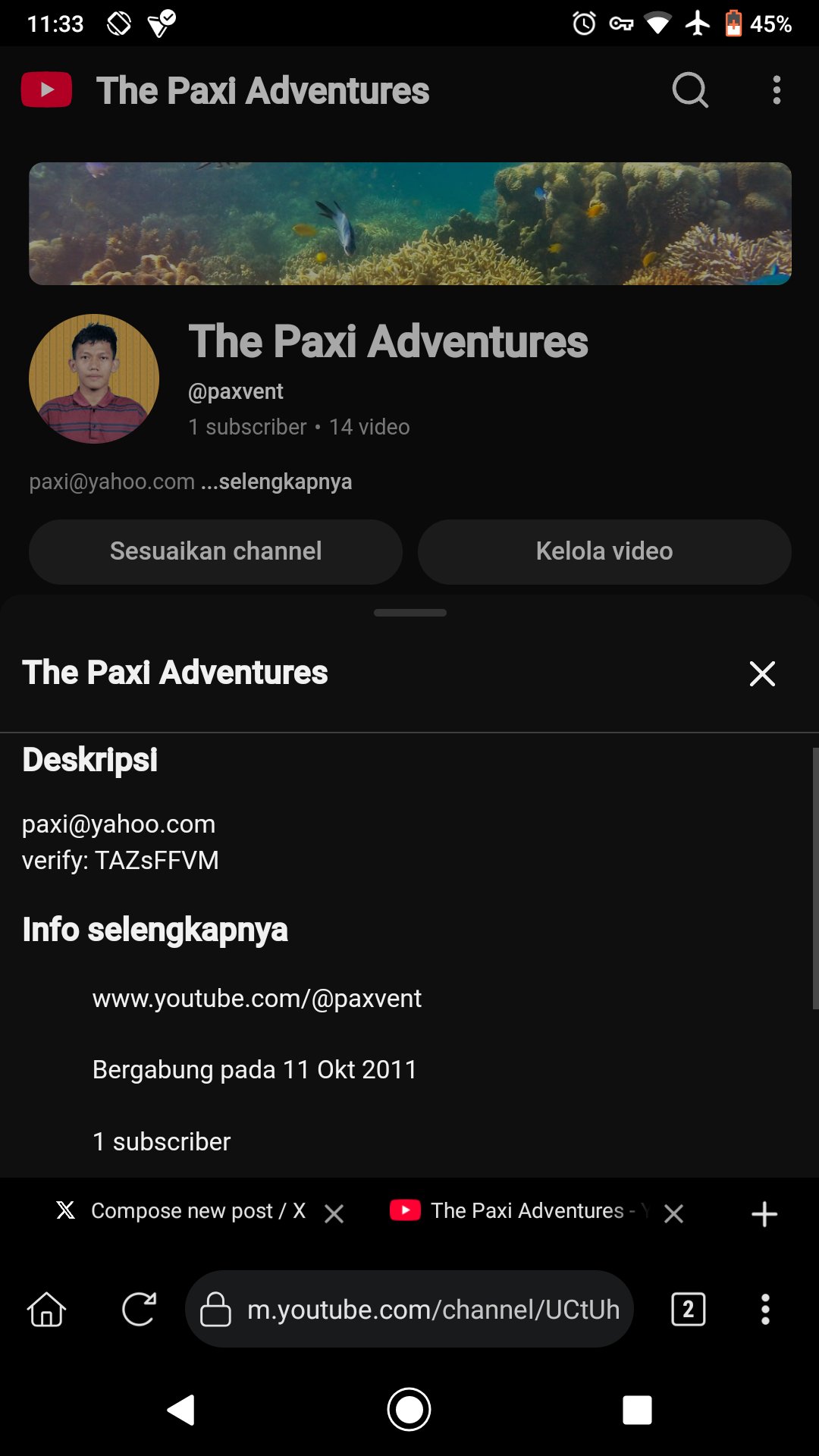Go to the YouTube home logo
The image size is (819, 1456).
(x=47, y=90)
